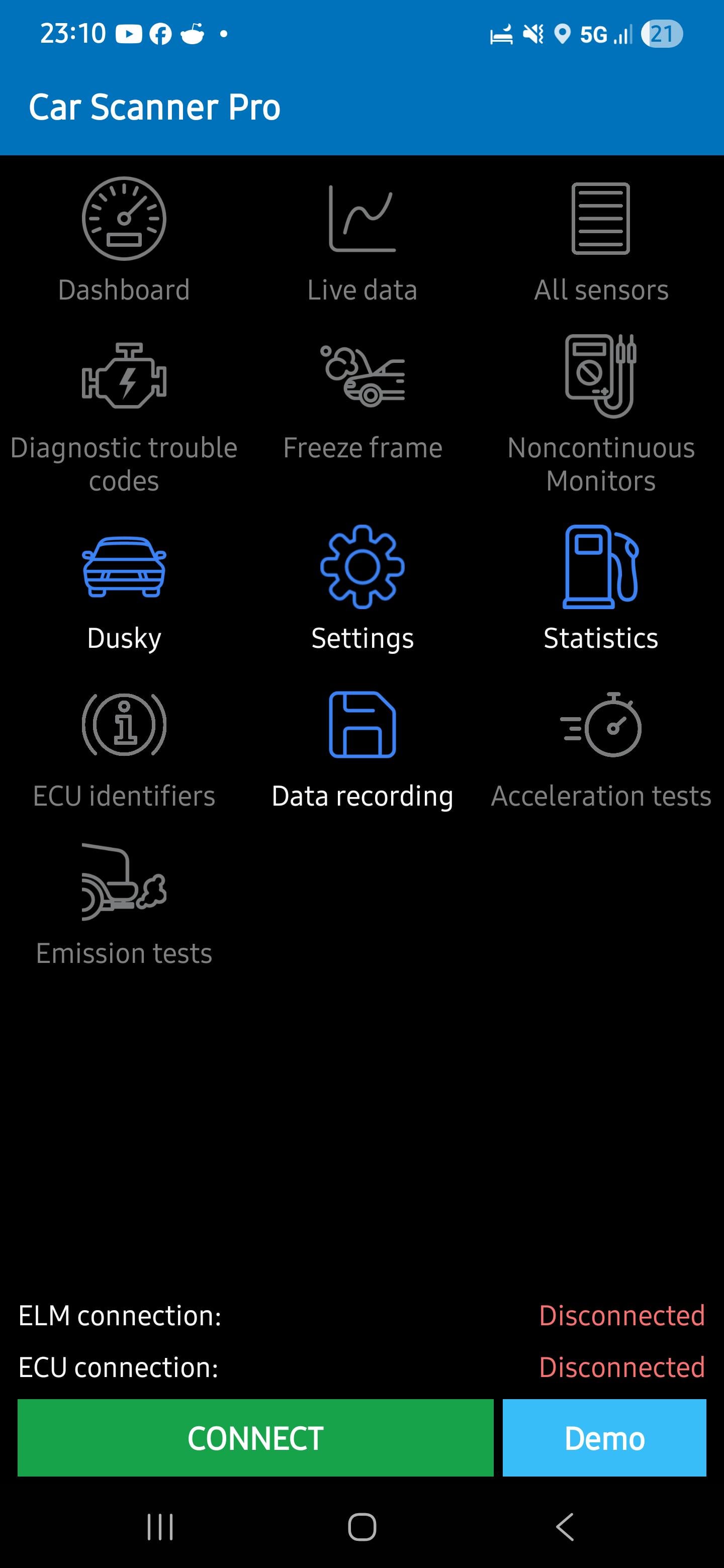Start Demo mode

pos(604,1438)
